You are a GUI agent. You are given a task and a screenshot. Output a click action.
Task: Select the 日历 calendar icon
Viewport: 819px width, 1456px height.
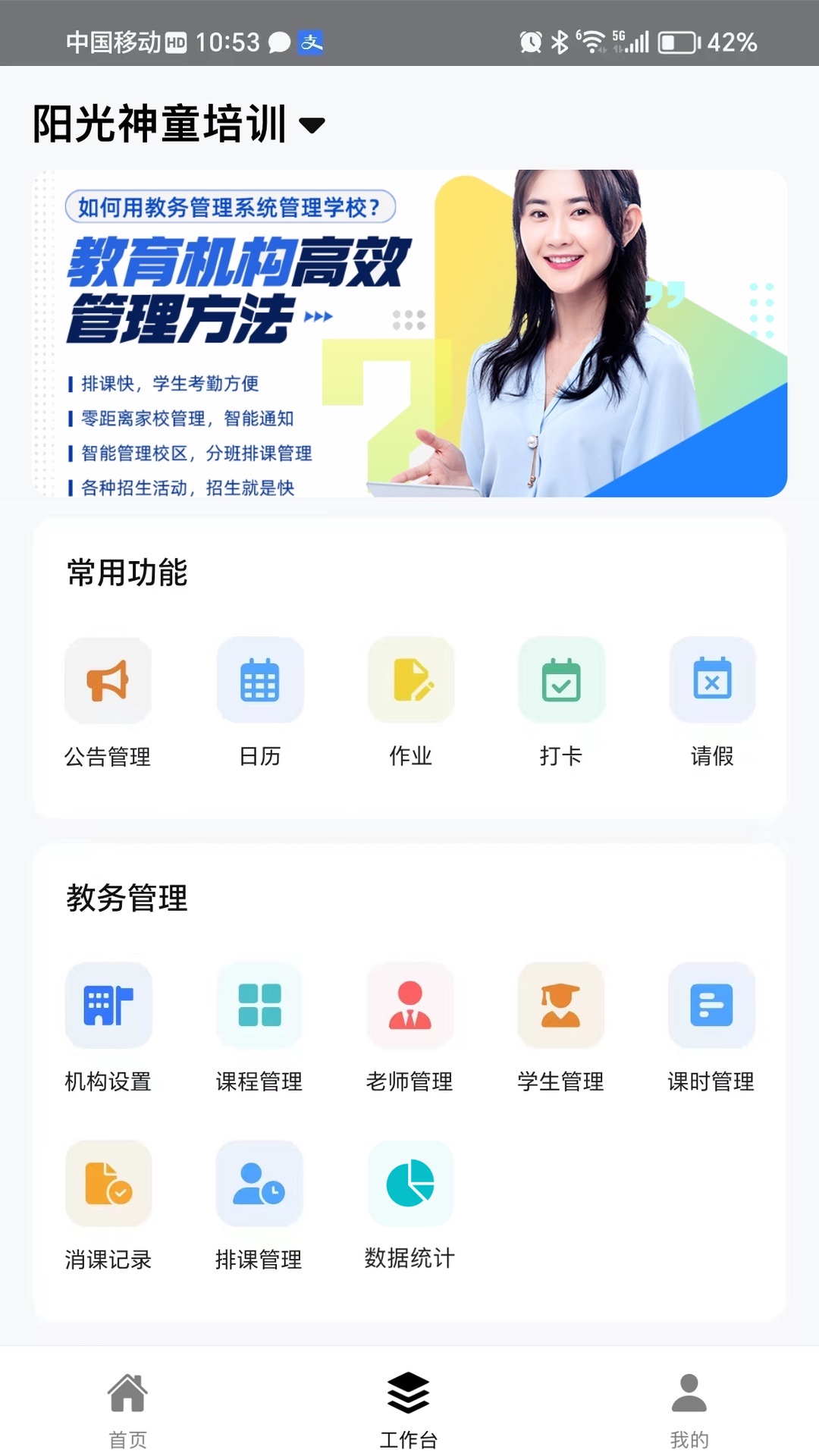(x=259, y=679)
